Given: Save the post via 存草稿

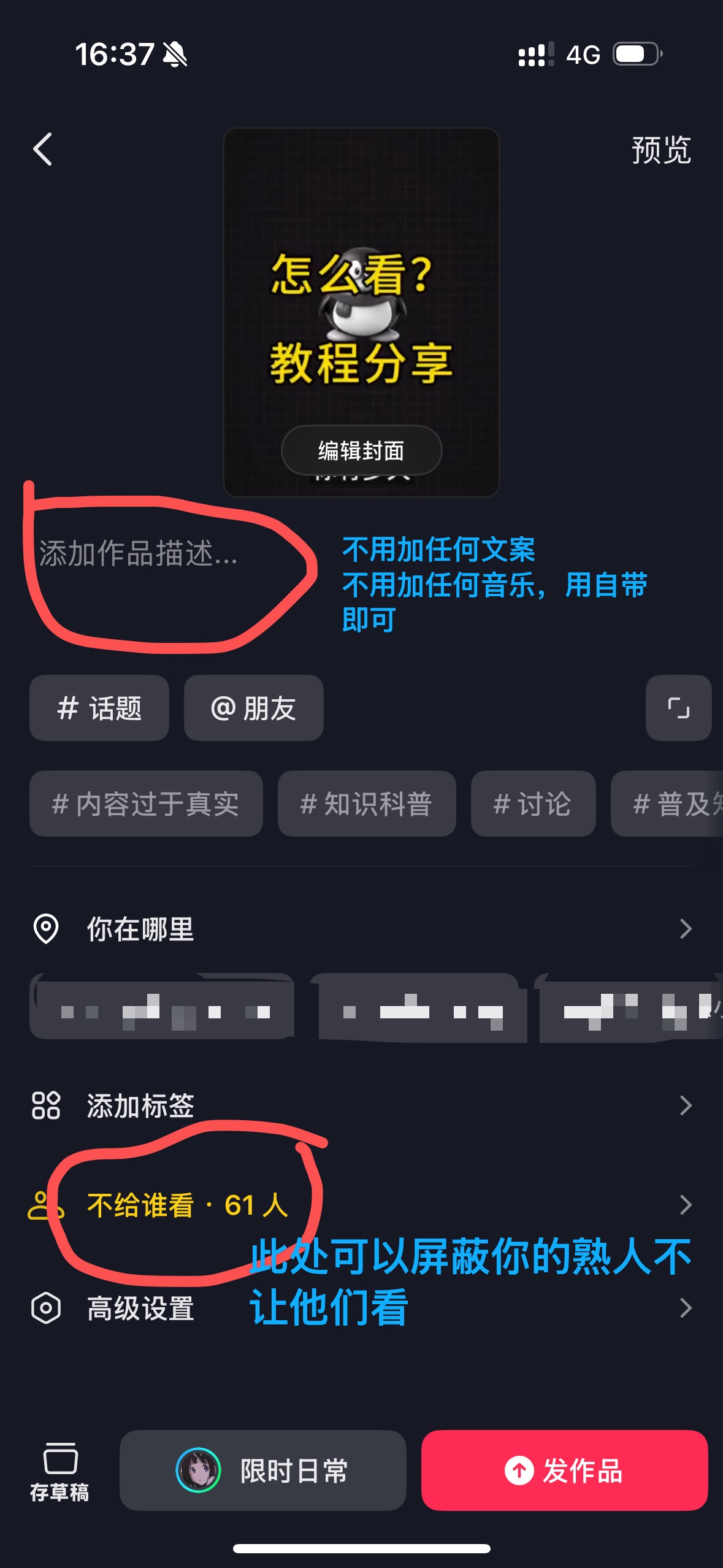Looking at the screenshot, I should pyautogui.click(x=59, y=1471).
